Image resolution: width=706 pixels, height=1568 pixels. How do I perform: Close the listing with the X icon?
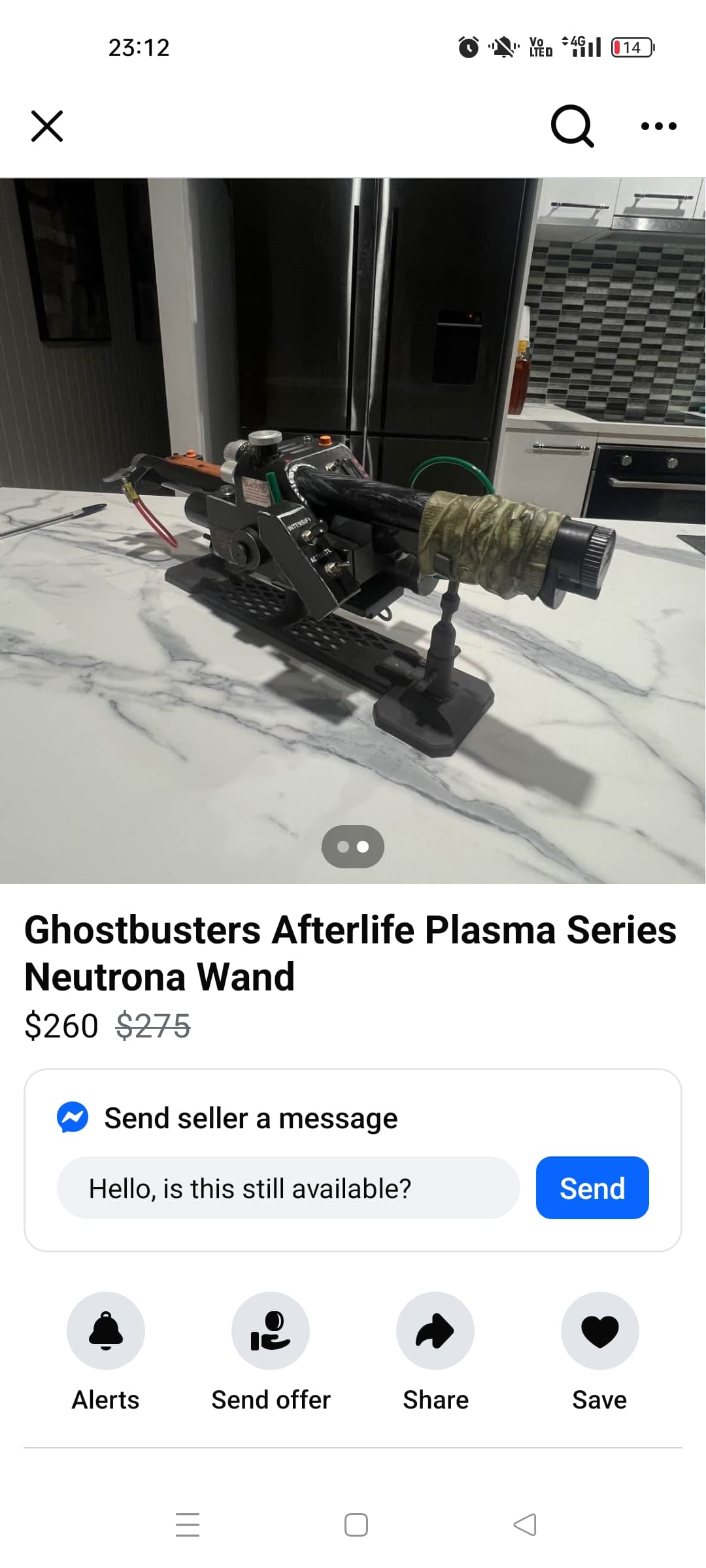coord(47,126)
